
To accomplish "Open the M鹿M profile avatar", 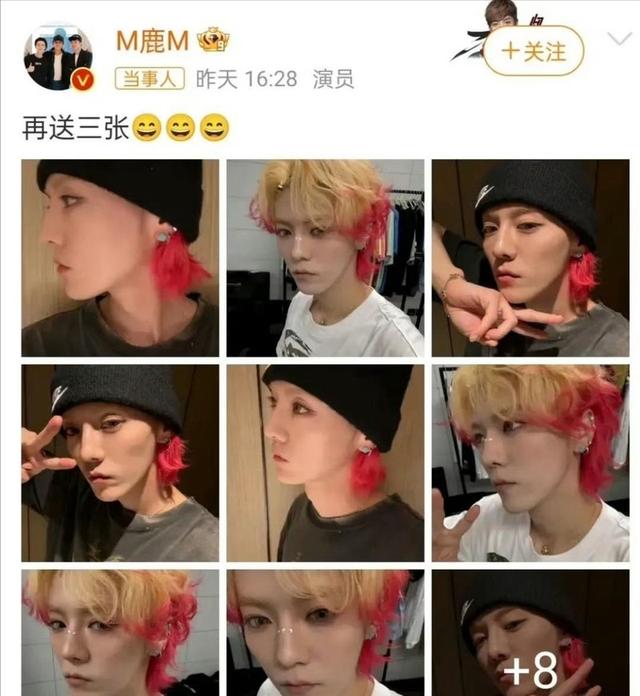I will coord(57,57).
